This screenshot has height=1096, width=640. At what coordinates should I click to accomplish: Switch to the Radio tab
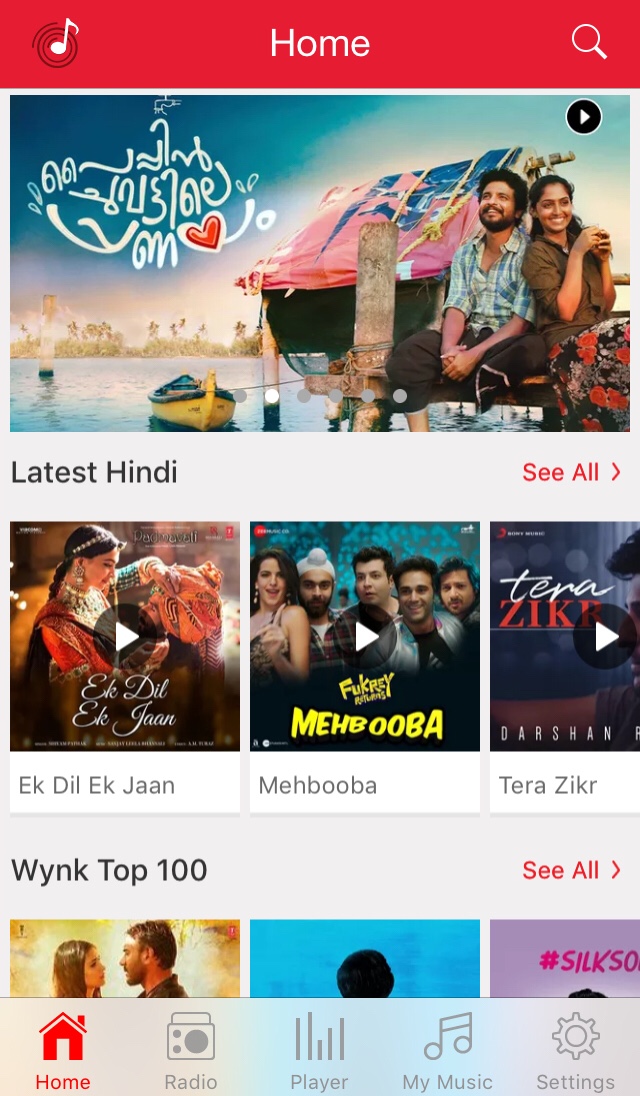[191, 1051]
